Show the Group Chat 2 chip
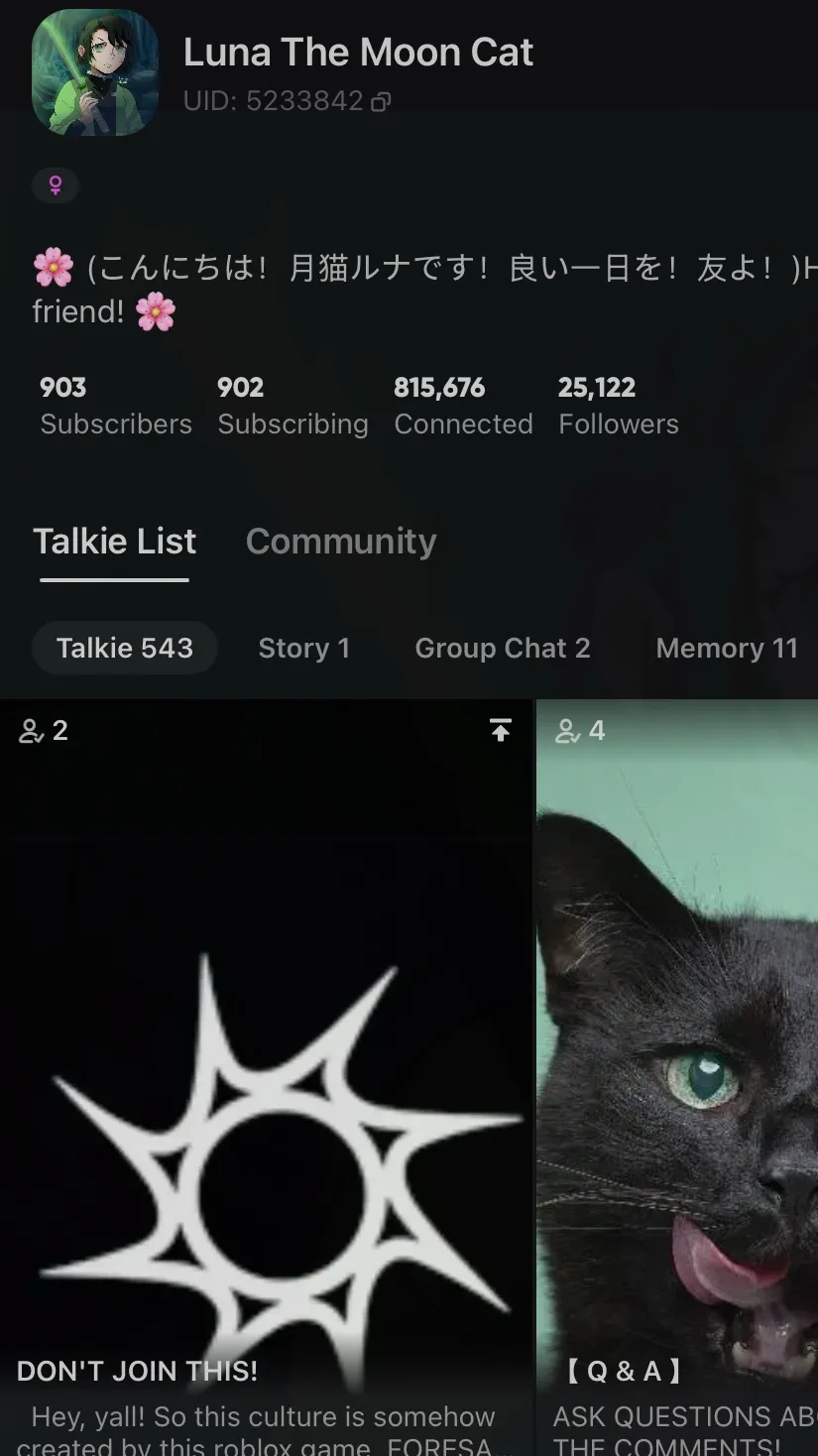 (502, 649)
